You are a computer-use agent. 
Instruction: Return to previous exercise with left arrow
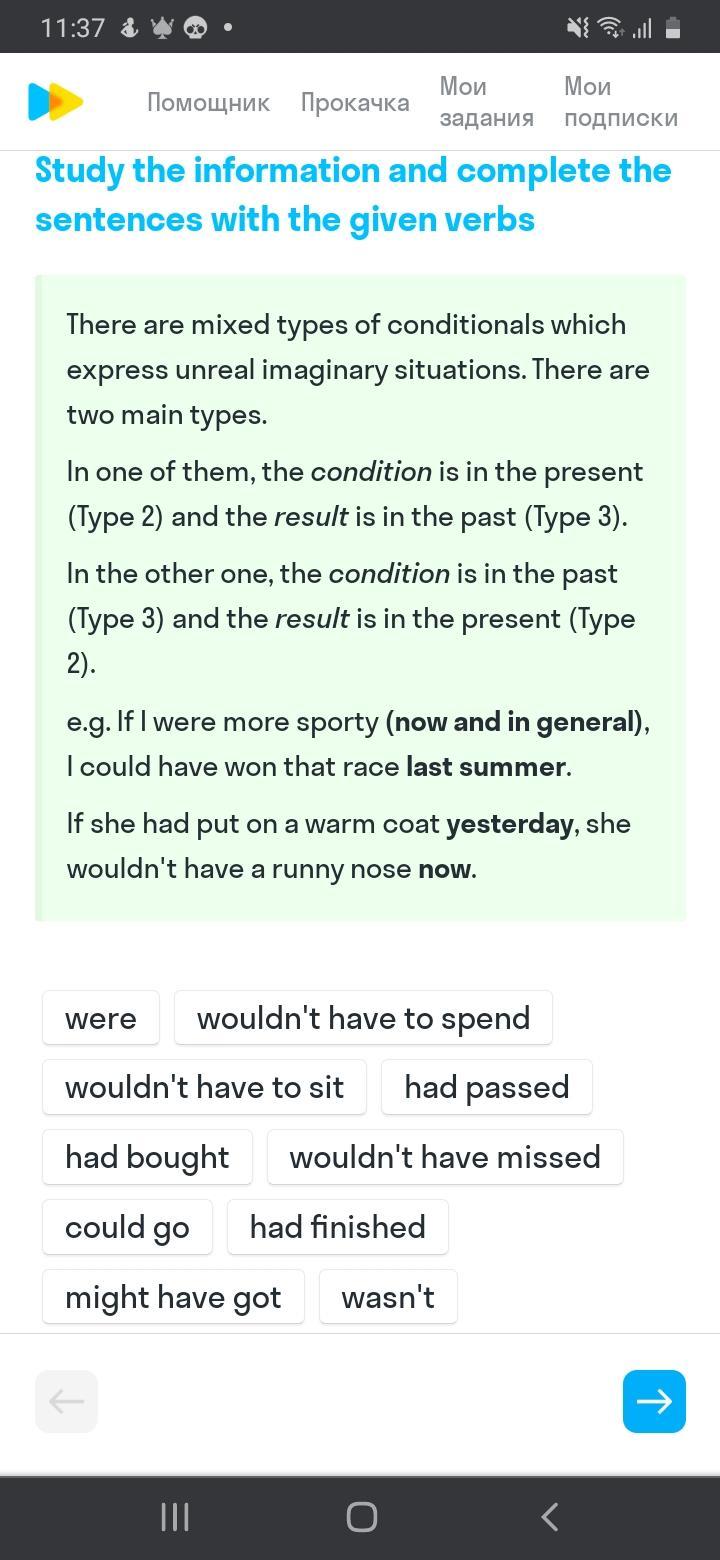66,1401
